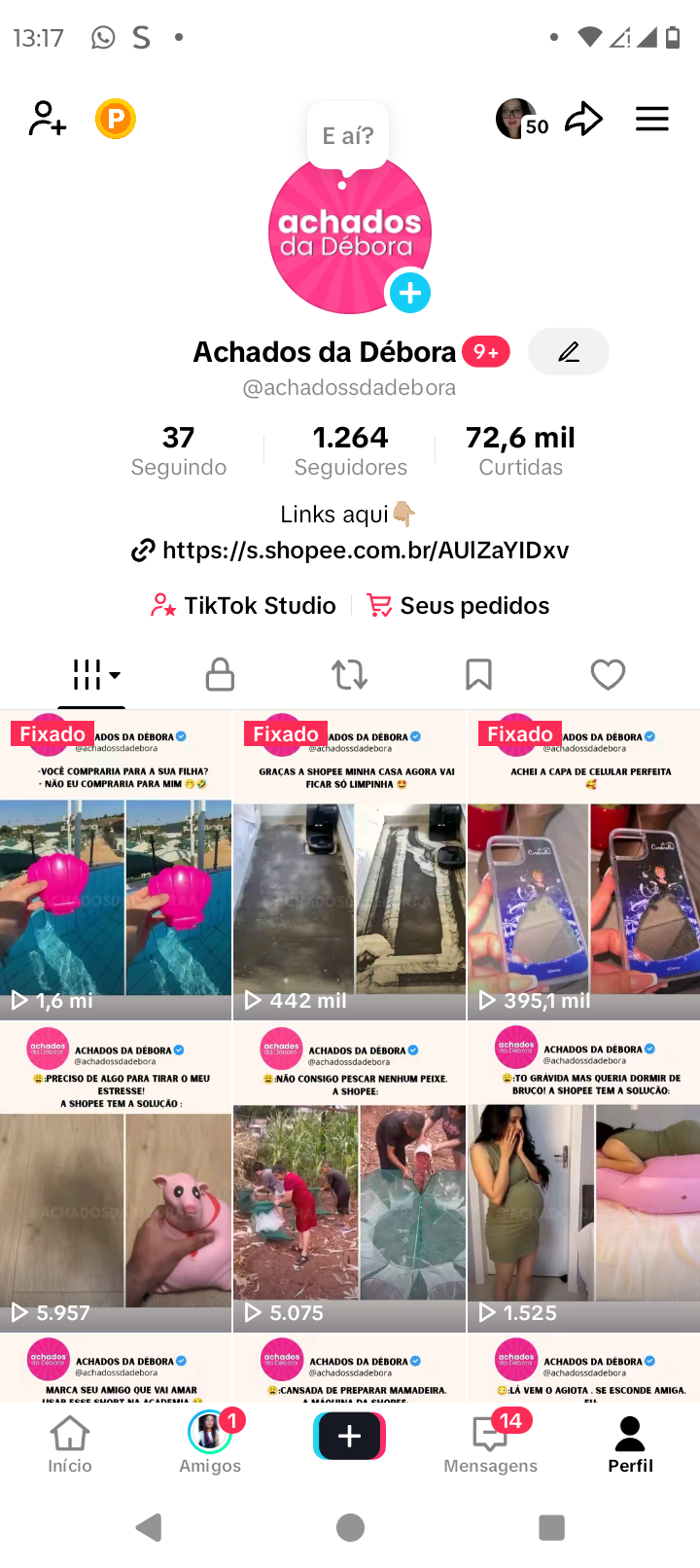Switch to the private videos lock tab
Image resolution: width=700 pixels, height=1568 pixels.
pyautogui.click(x=220, y=674)
